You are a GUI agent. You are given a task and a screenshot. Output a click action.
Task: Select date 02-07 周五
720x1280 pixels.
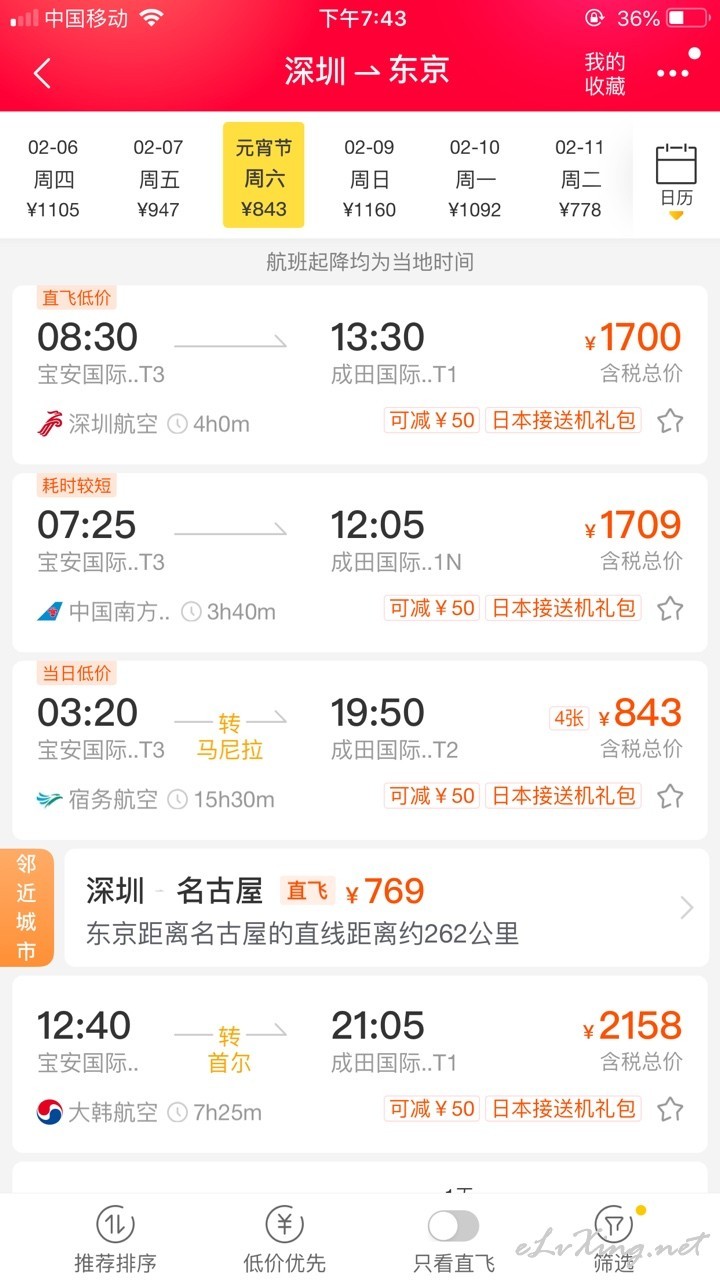click(x=159, y=178)
